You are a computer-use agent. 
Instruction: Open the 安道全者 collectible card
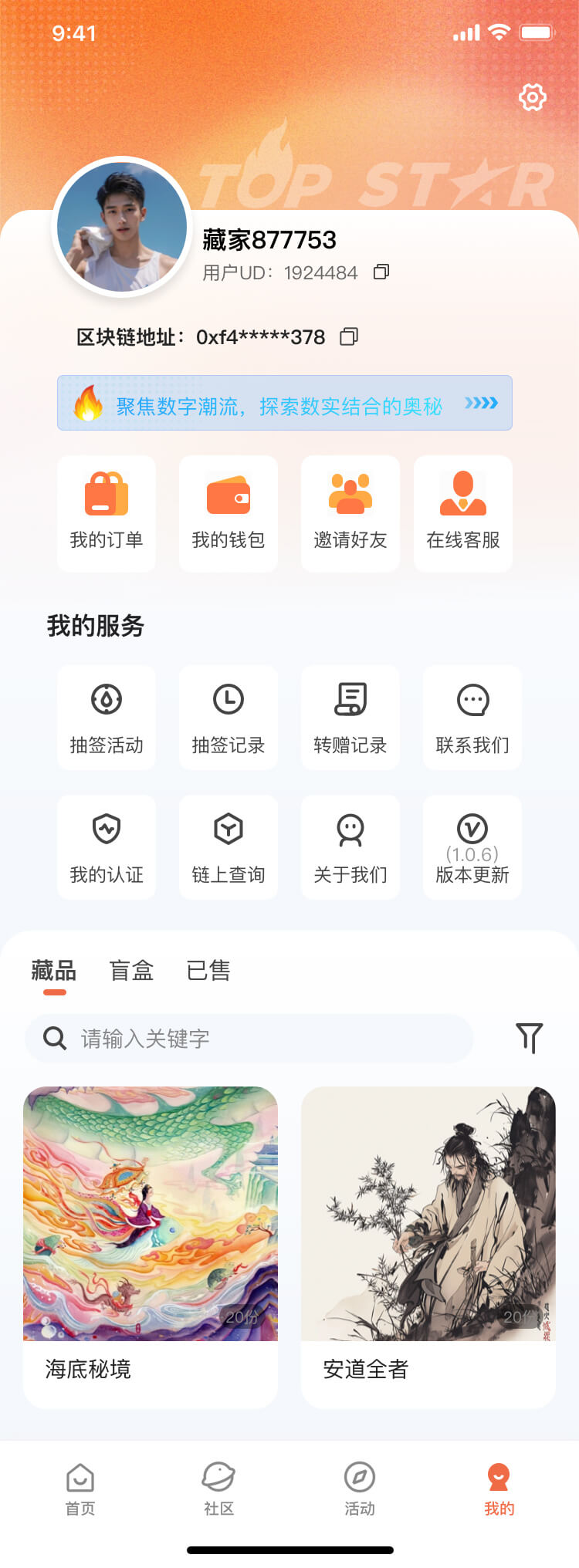pyautogui.click(x=428, y=1246)
